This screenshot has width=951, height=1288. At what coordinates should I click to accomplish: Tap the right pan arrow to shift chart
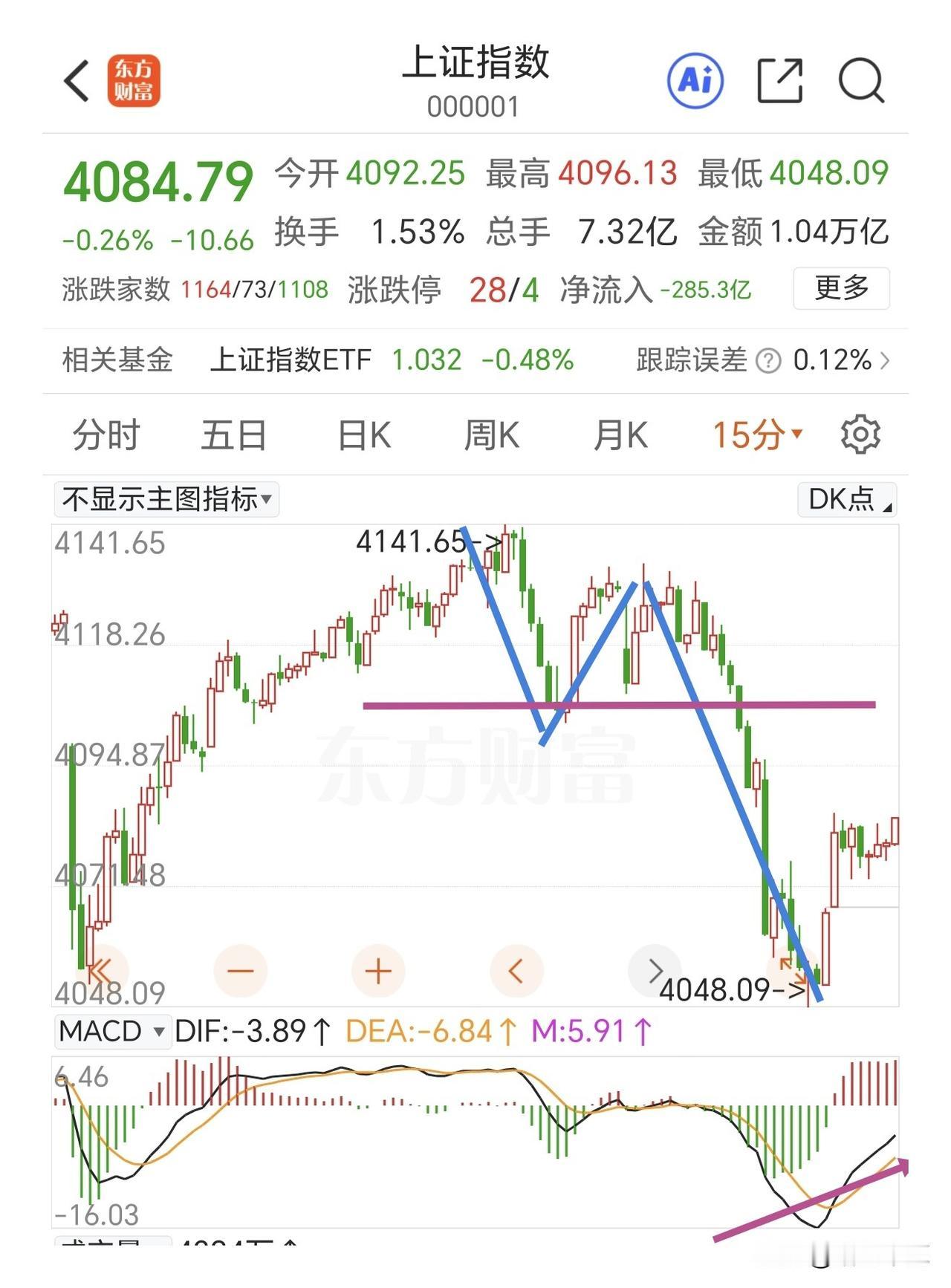(655, 970)
